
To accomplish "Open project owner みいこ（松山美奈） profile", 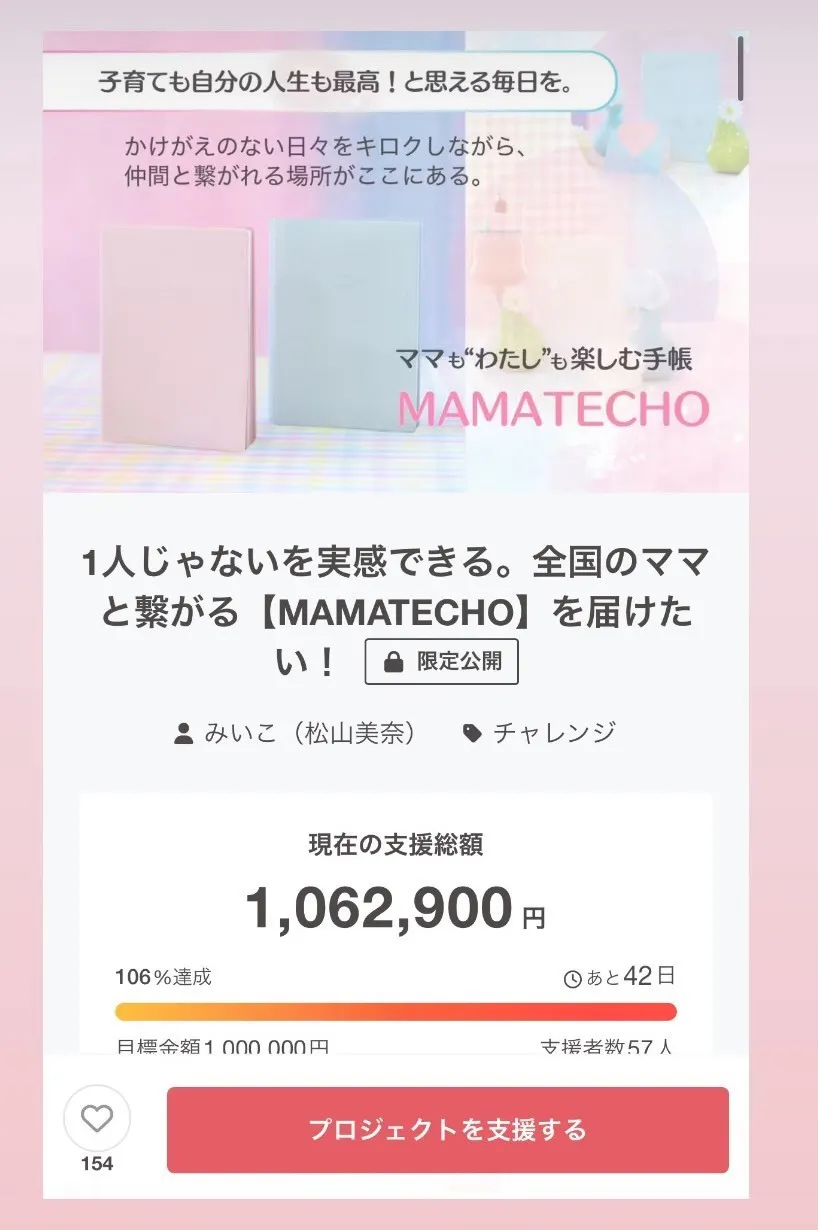I will [296, 733].
